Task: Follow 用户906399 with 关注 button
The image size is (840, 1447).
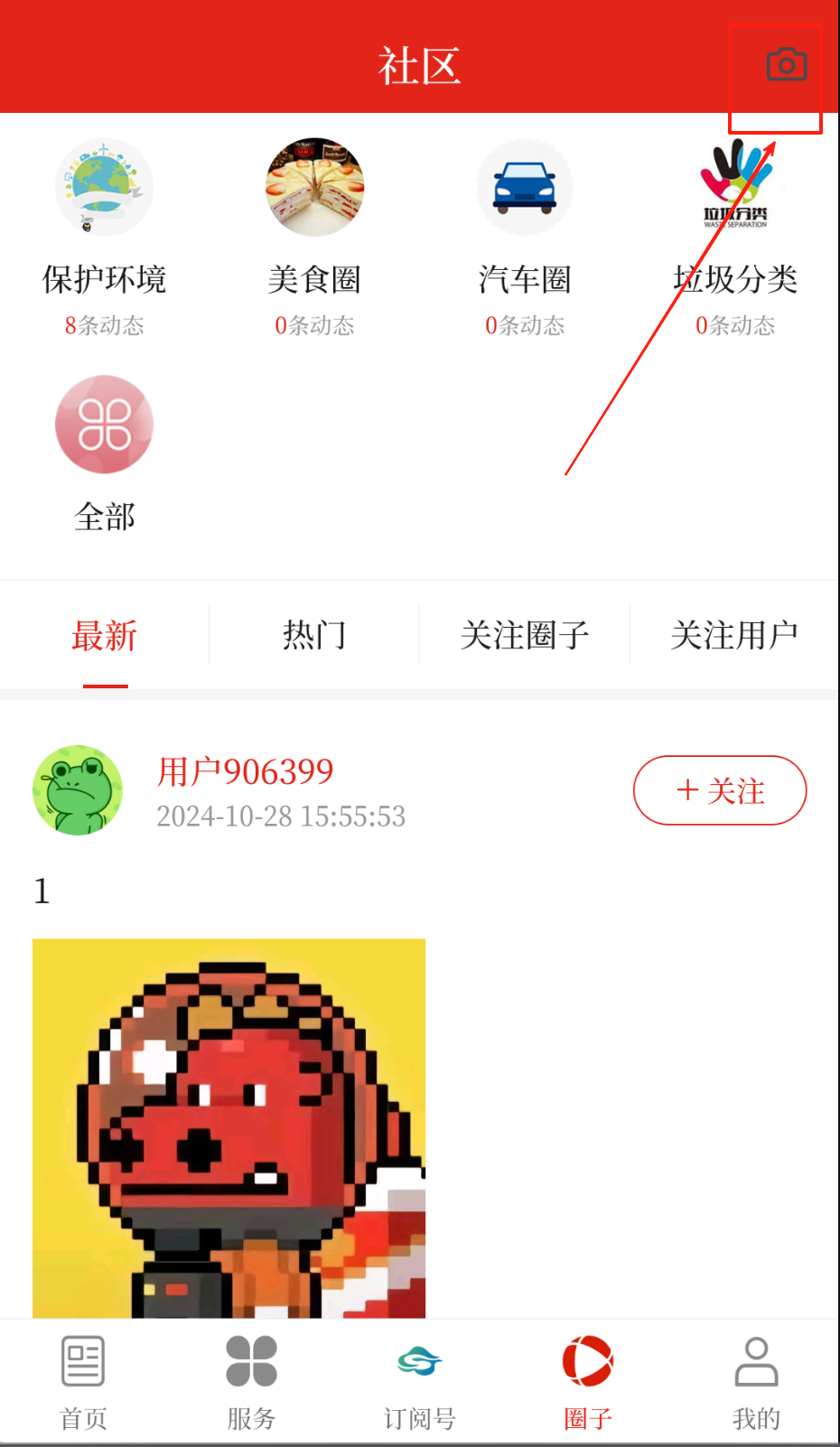Action: tap(720, 790)
